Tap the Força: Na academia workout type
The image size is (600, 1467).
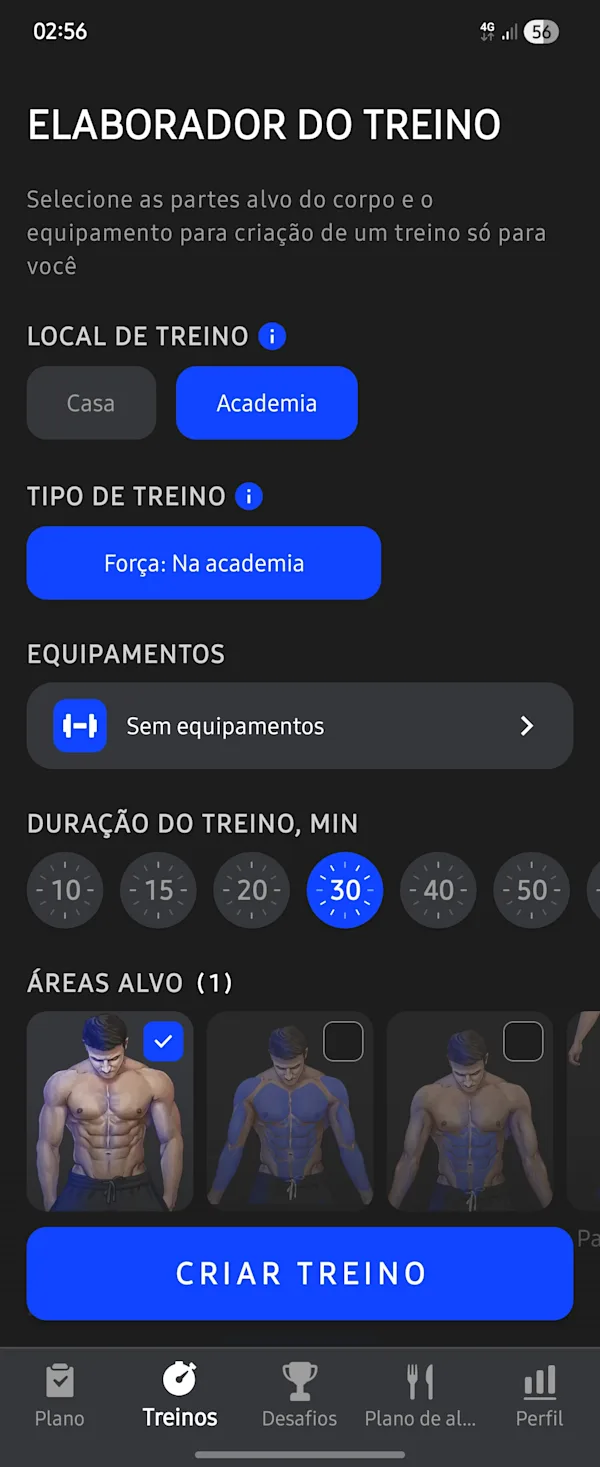click(204, 563)
